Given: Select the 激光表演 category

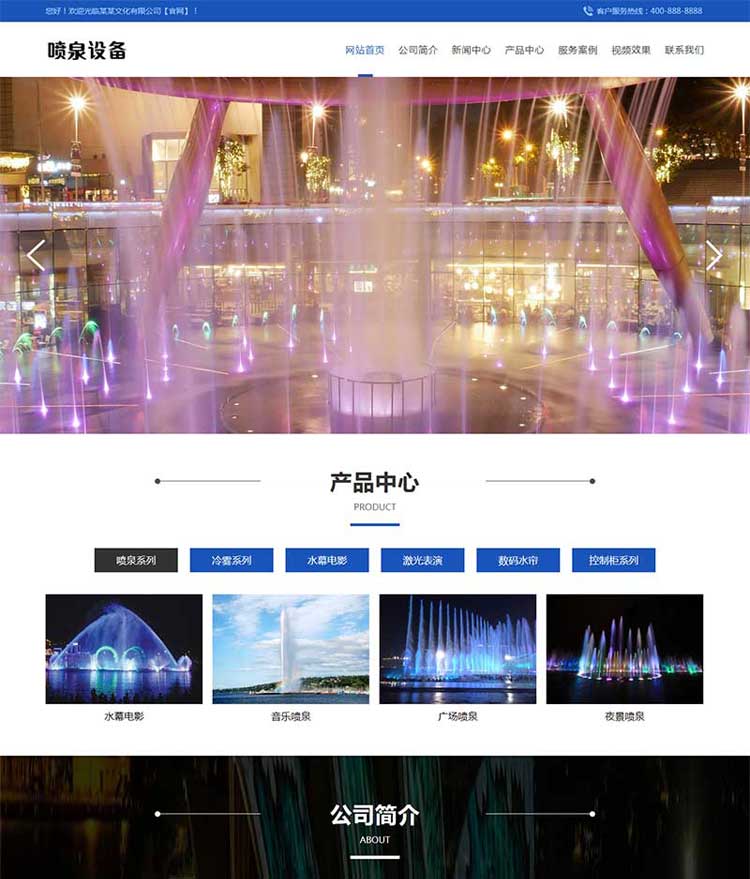Looking at the screenshot, I should point(422,560).
